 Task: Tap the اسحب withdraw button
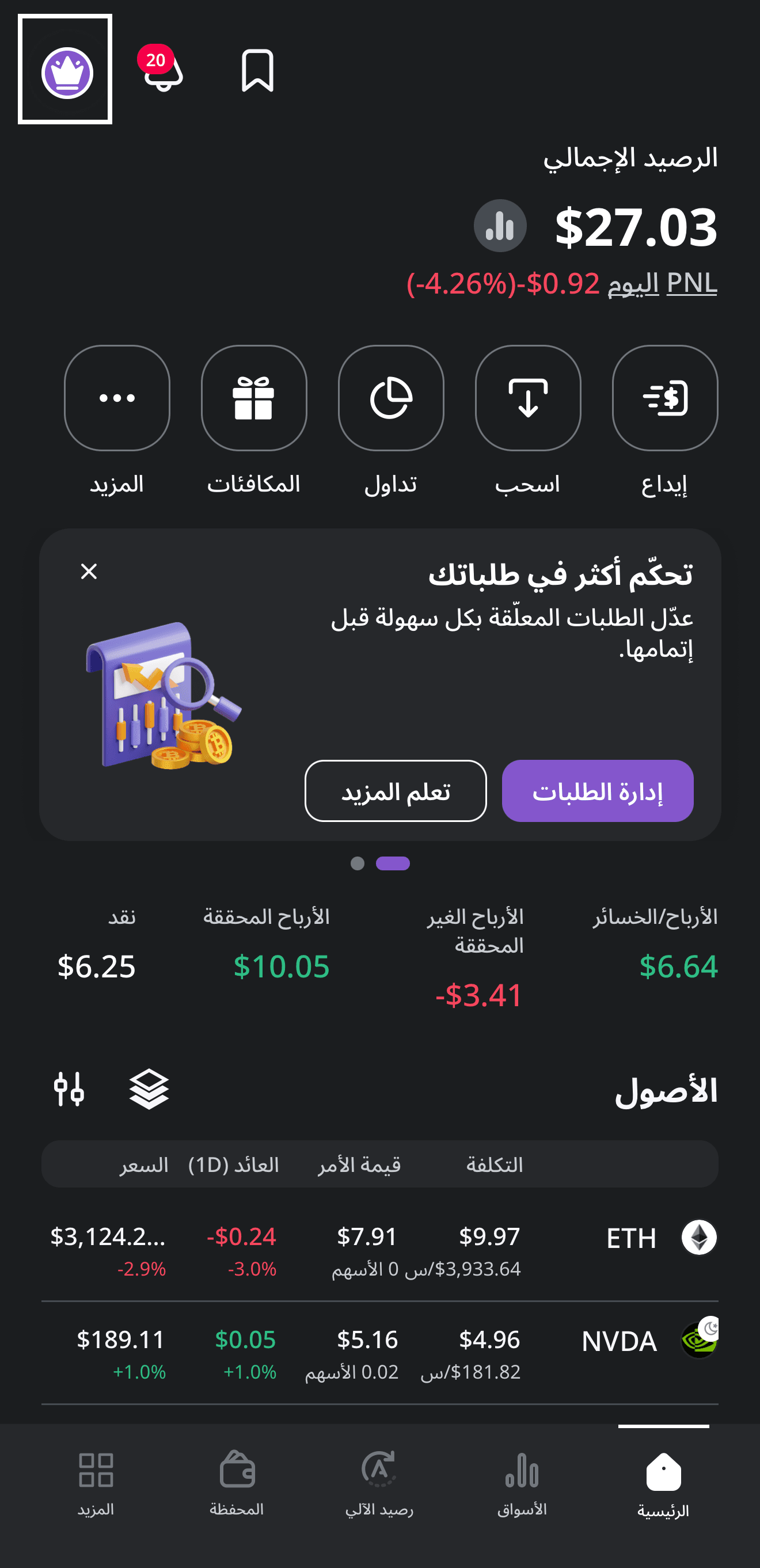coord(527,398)
